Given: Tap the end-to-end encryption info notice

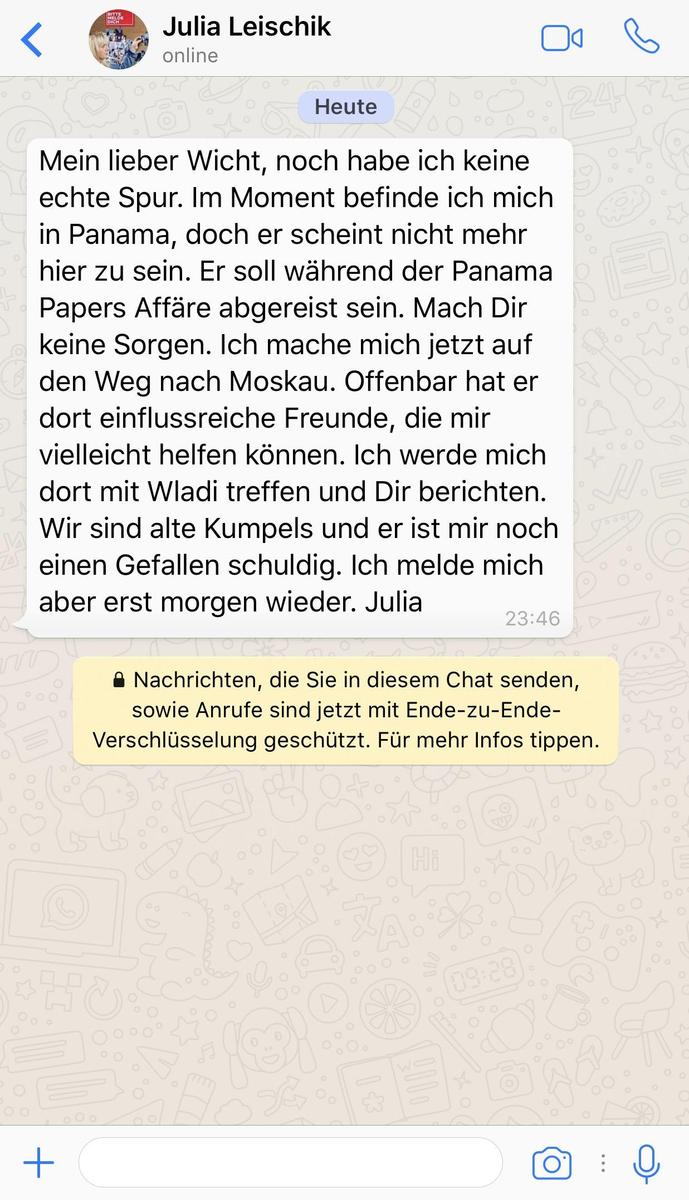Looking at the screenshot, I should (x=345, y=711).
